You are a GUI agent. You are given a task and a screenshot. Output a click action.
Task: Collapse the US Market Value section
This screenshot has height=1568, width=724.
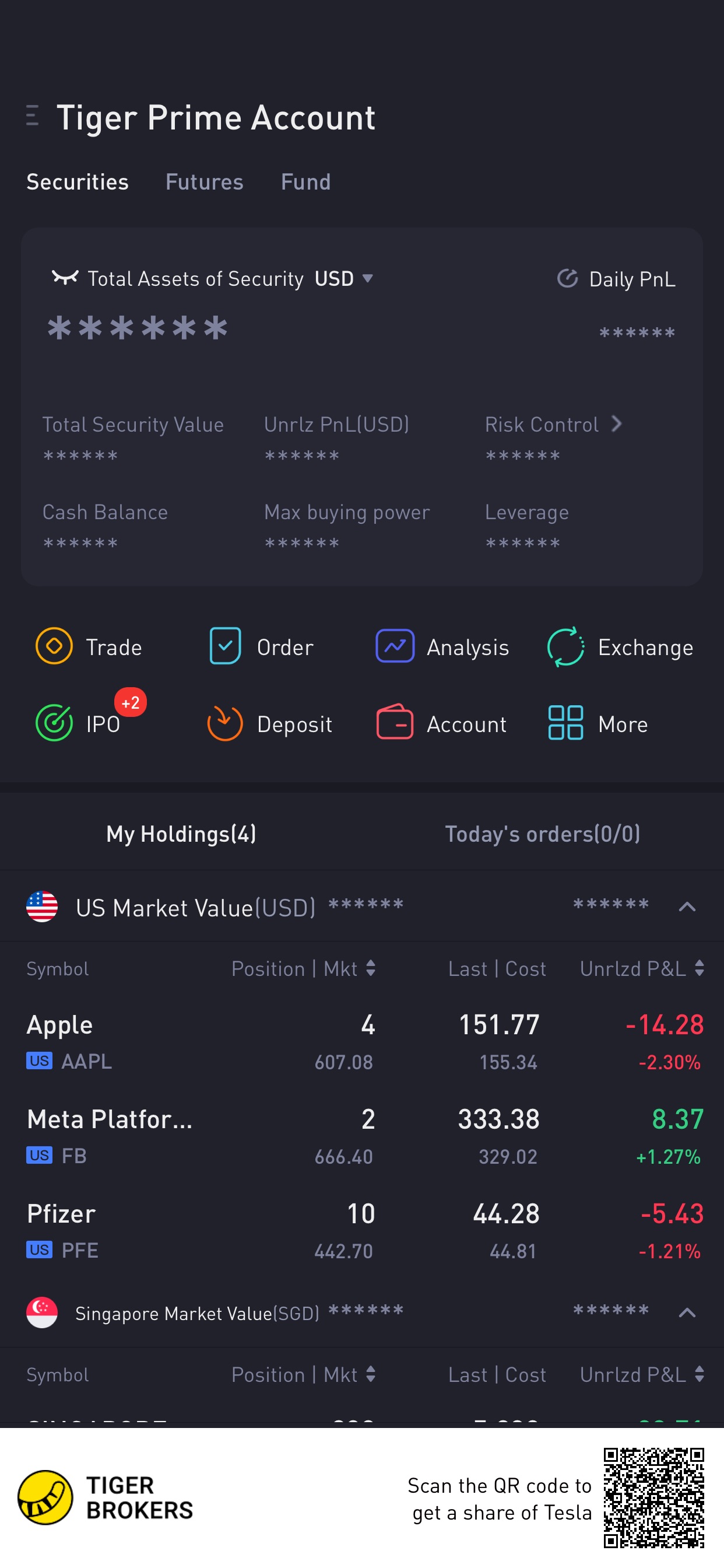(x=687, y=907)
